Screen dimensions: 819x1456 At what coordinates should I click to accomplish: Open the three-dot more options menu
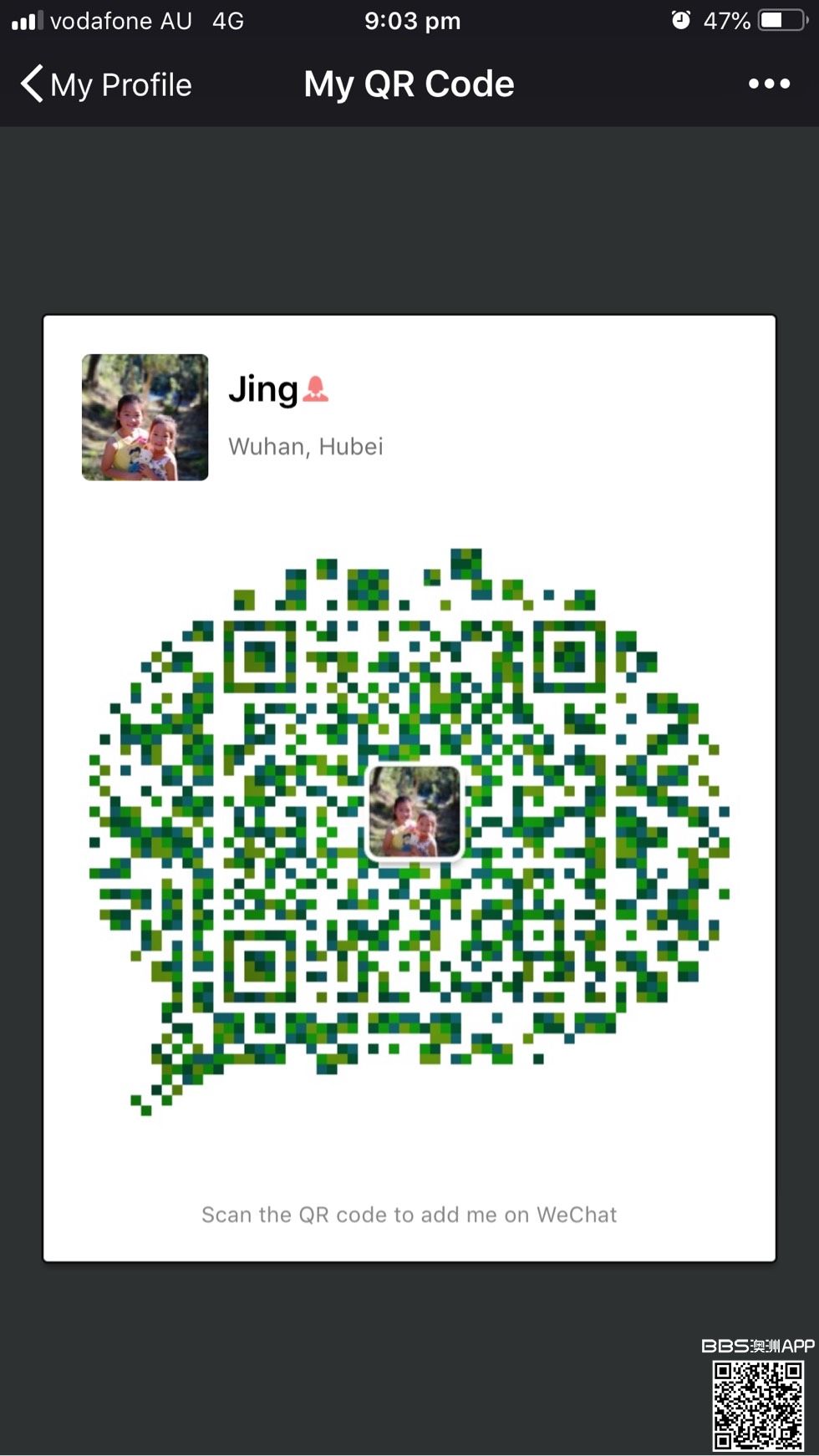click(769, 84)
